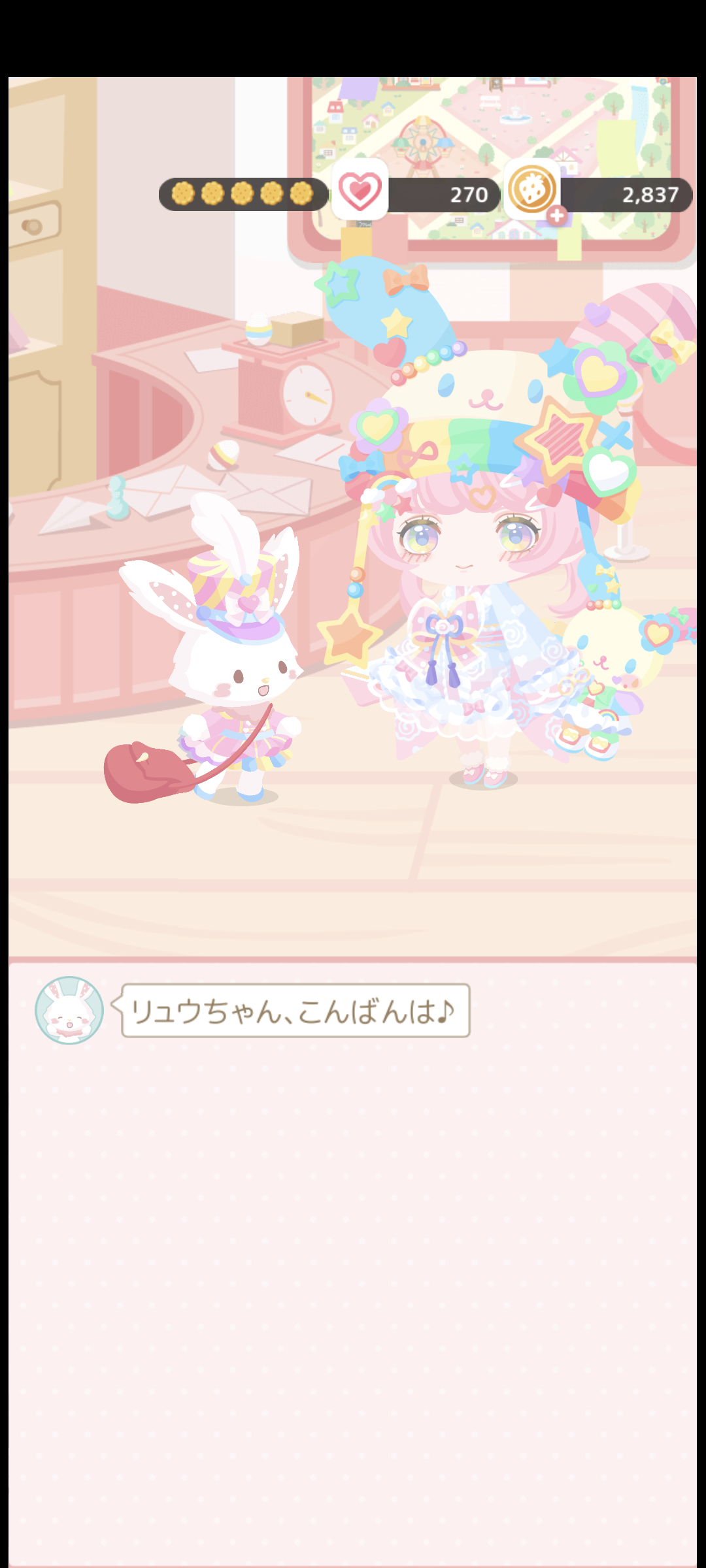
Task: Tap the plus button on the strawberry coin
Action: click(556, 216)
